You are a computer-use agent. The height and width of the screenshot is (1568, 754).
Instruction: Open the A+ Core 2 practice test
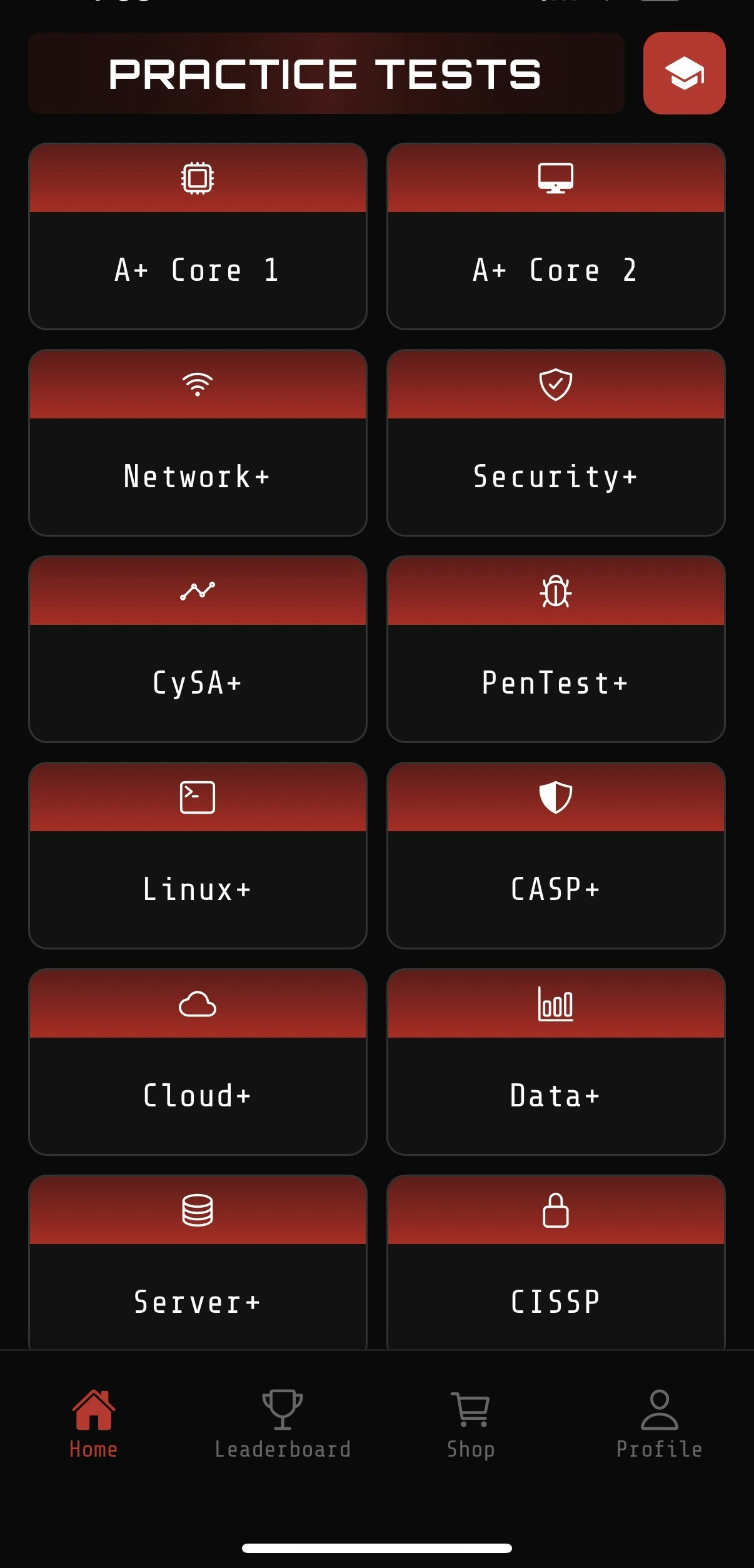556,236
